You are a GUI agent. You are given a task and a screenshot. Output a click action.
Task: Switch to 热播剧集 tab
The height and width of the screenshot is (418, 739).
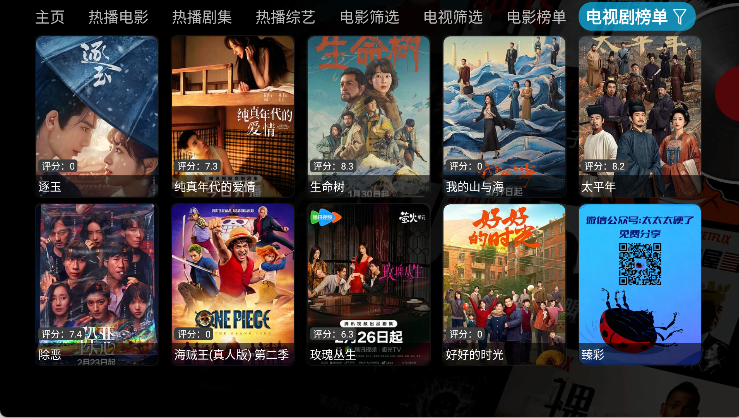click(x=202, y=17)
